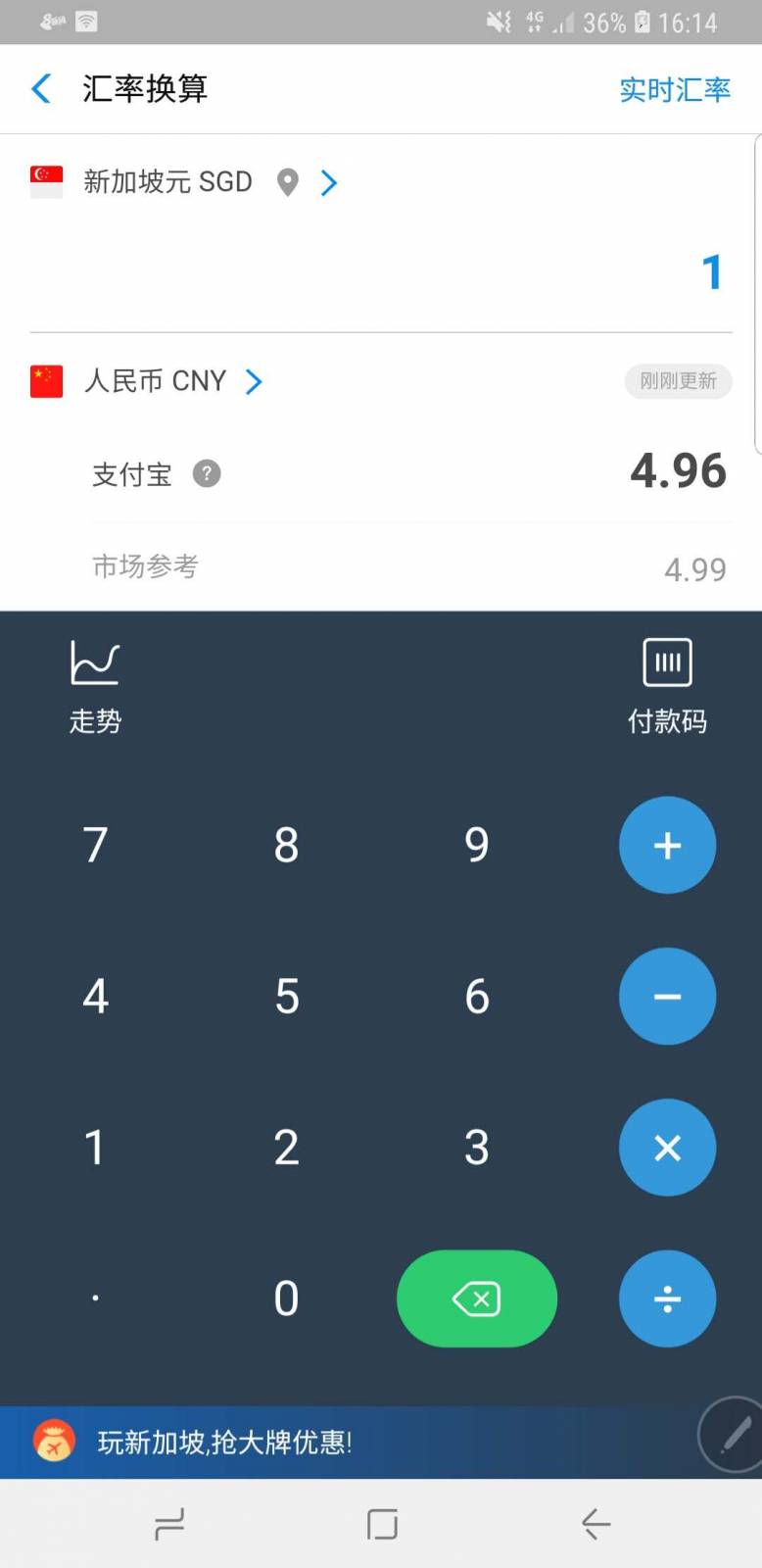This screenshot has height=1568, width=762.
Task: Enter digit 5 on the keypad
Action: point(286,997)
